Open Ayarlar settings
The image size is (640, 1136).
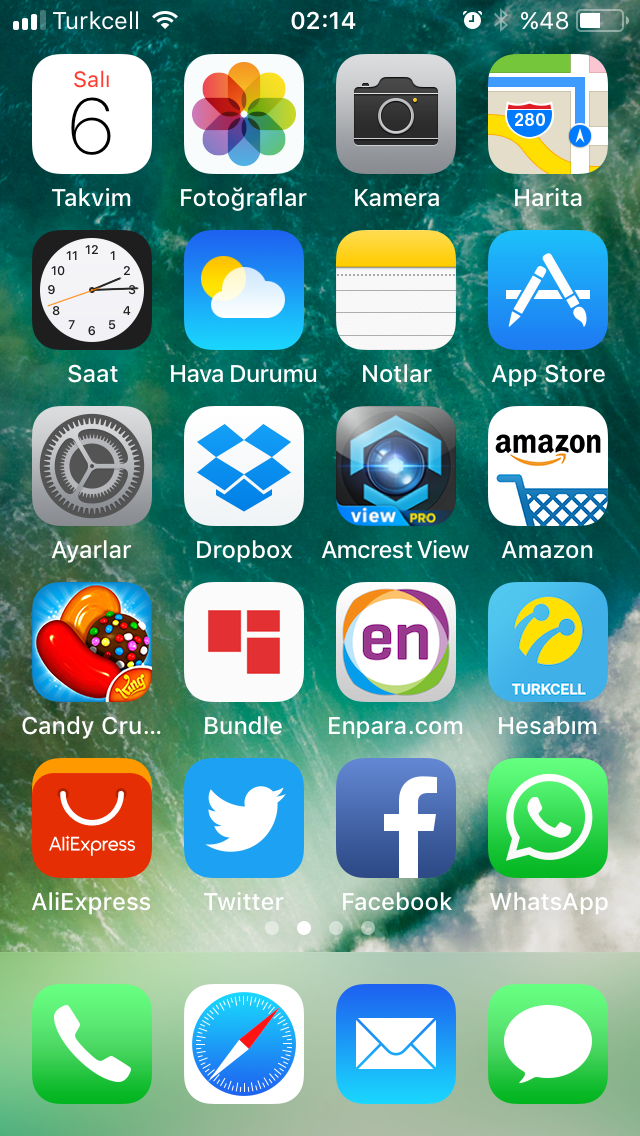[x=92, y=466]
